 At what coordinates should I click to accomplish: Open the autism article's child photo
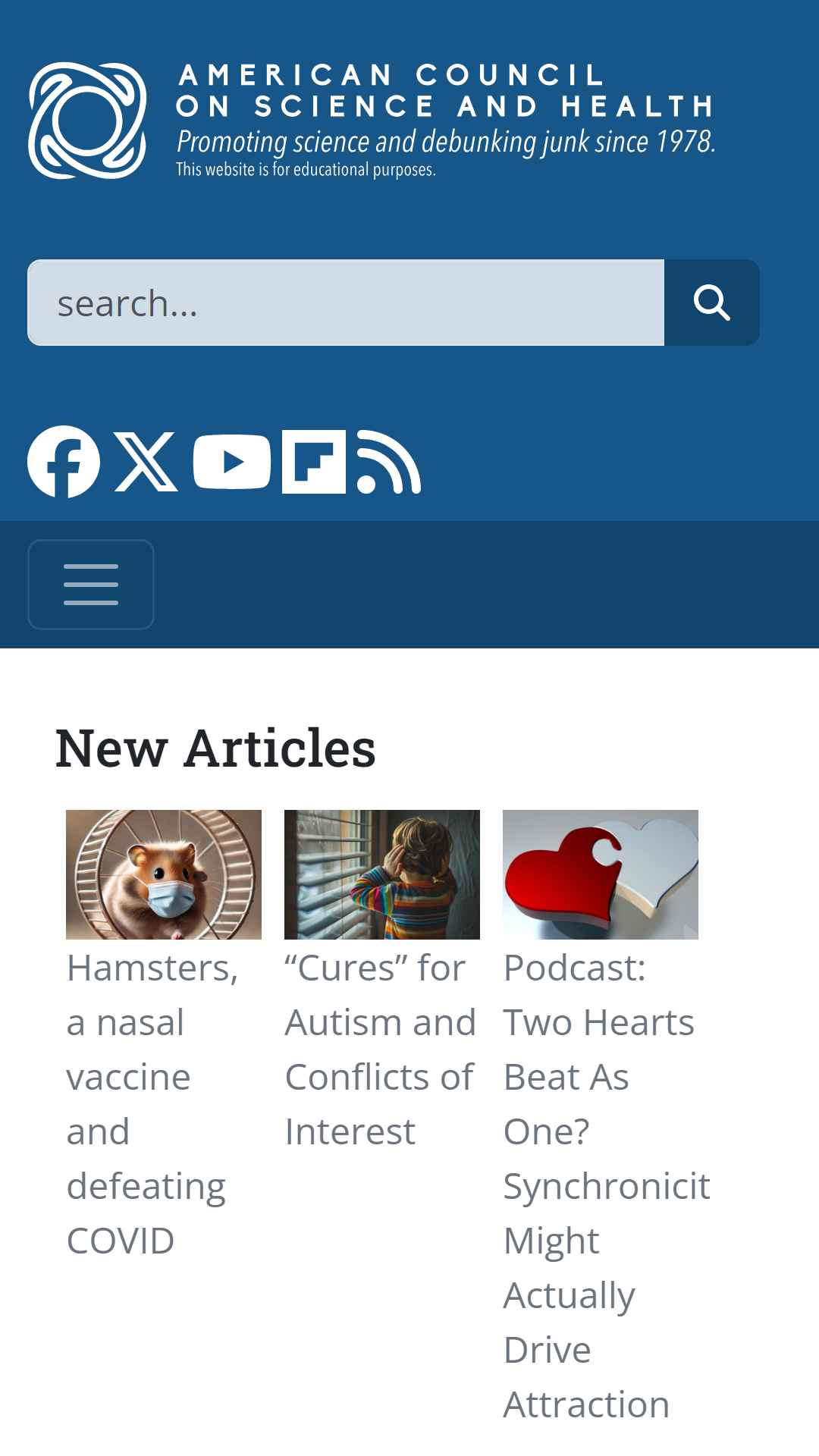coord(382,874)
